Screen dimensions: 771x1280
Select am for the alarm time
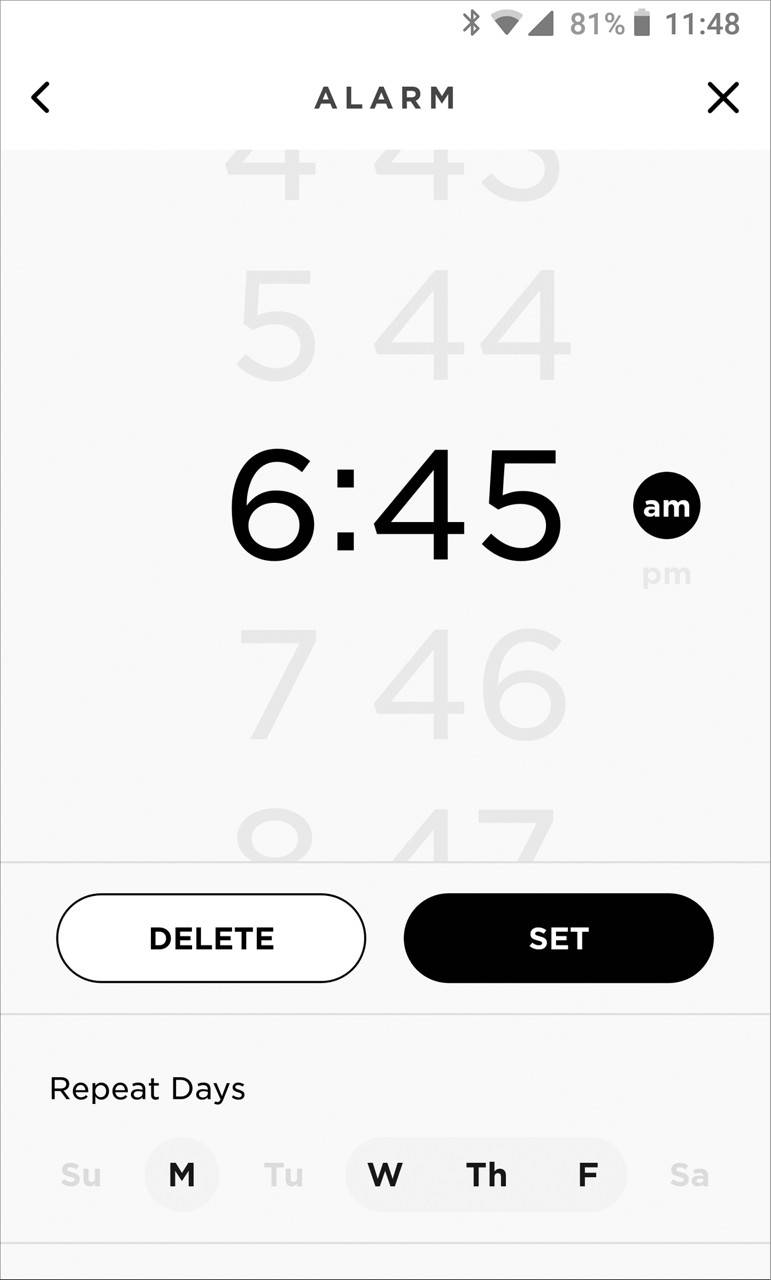click(666, 506)
